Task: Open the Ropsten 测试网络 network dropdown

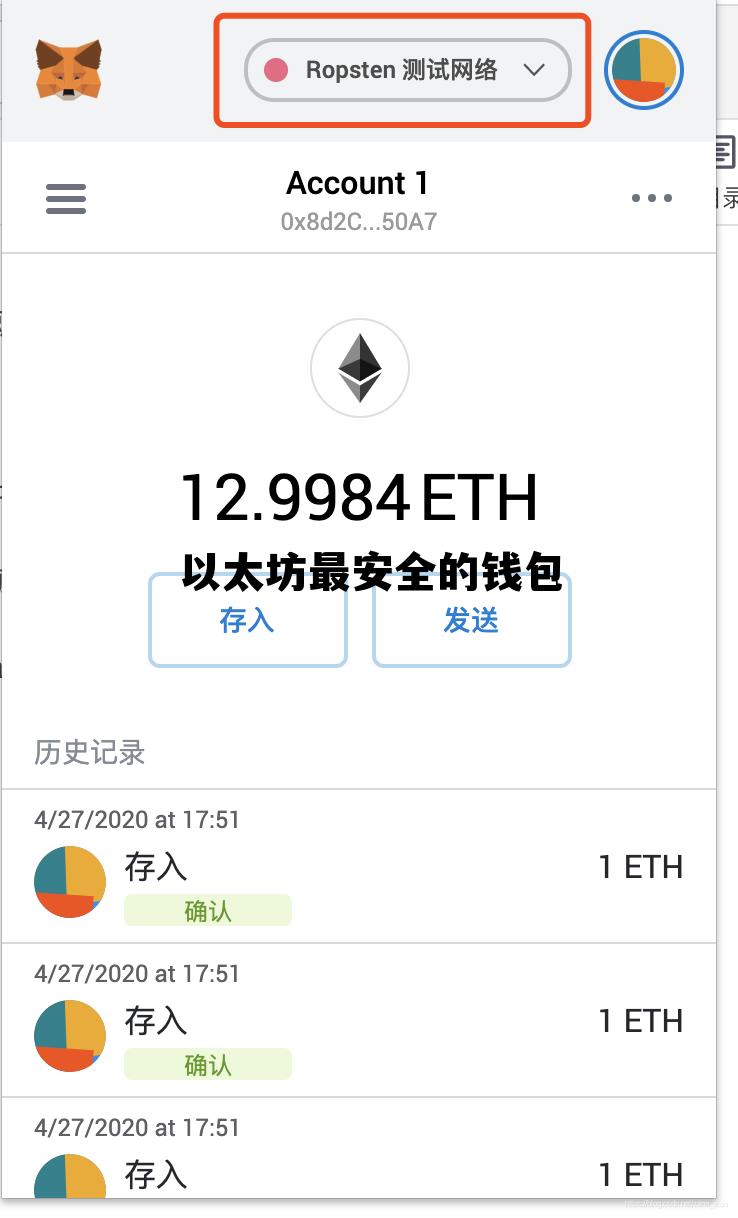Action: 405,69
